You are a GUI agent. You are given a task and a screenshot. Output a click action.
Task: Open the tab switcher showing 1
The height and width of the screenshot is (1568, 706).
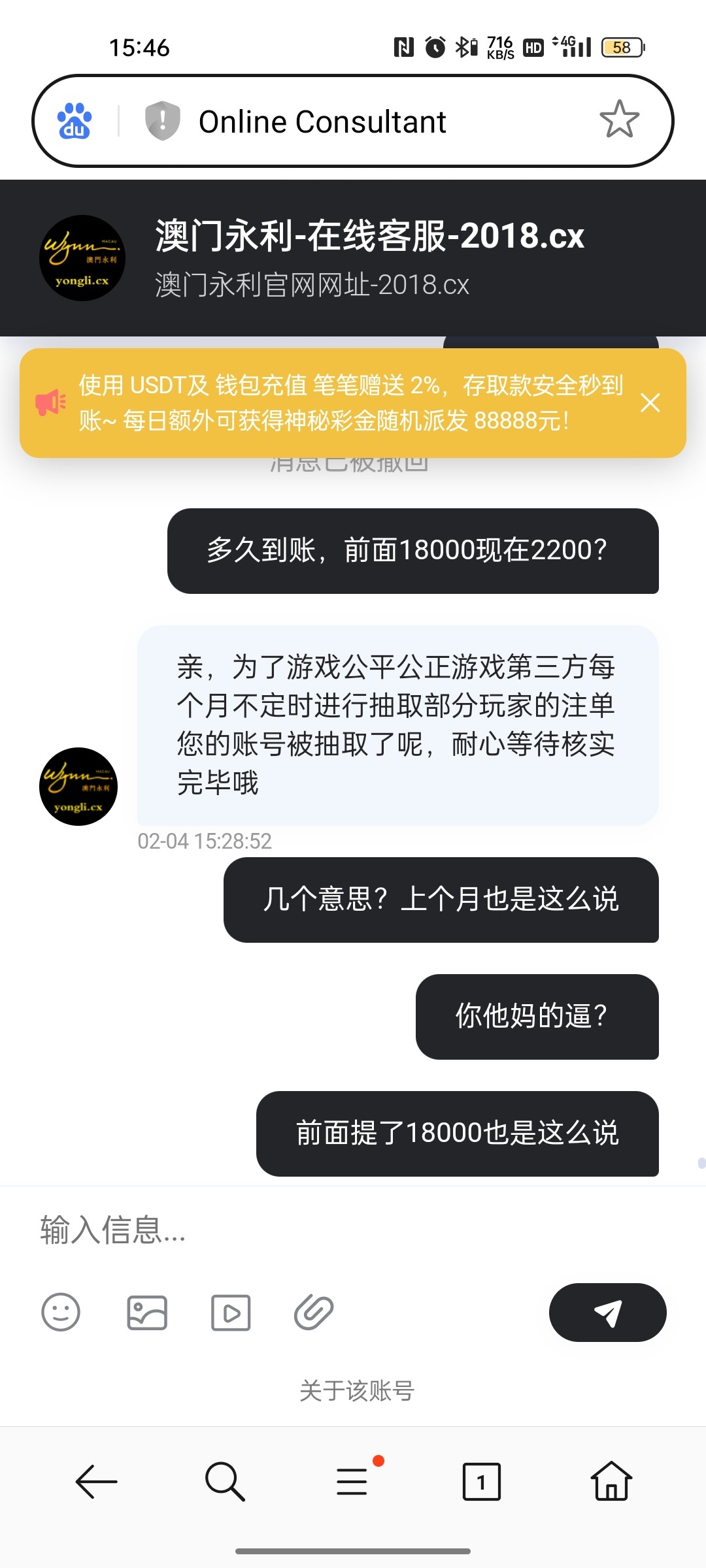pos(482,1483)
